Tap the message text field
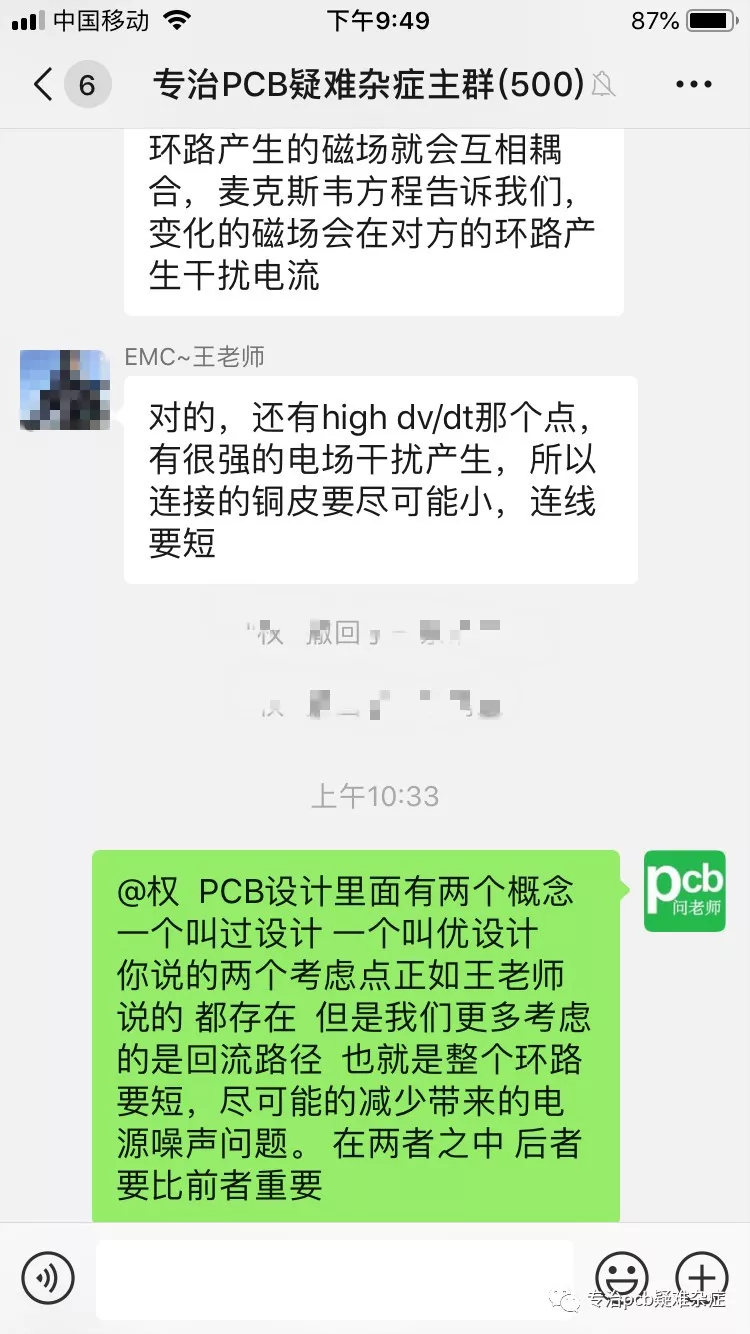 [335, 1277]
